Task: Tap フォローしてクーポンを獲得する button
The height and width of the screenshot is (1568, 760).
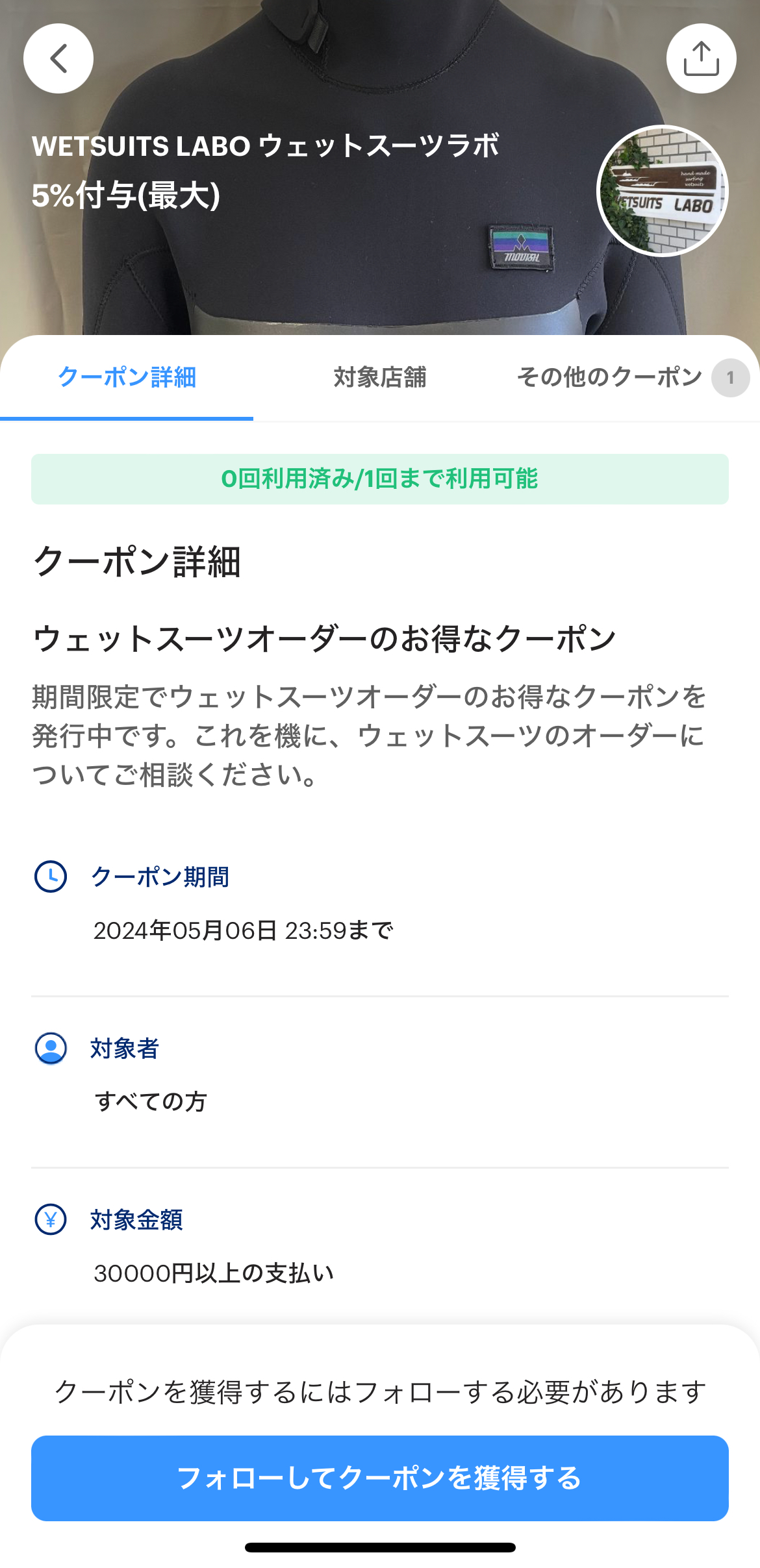Action: 380,1478
